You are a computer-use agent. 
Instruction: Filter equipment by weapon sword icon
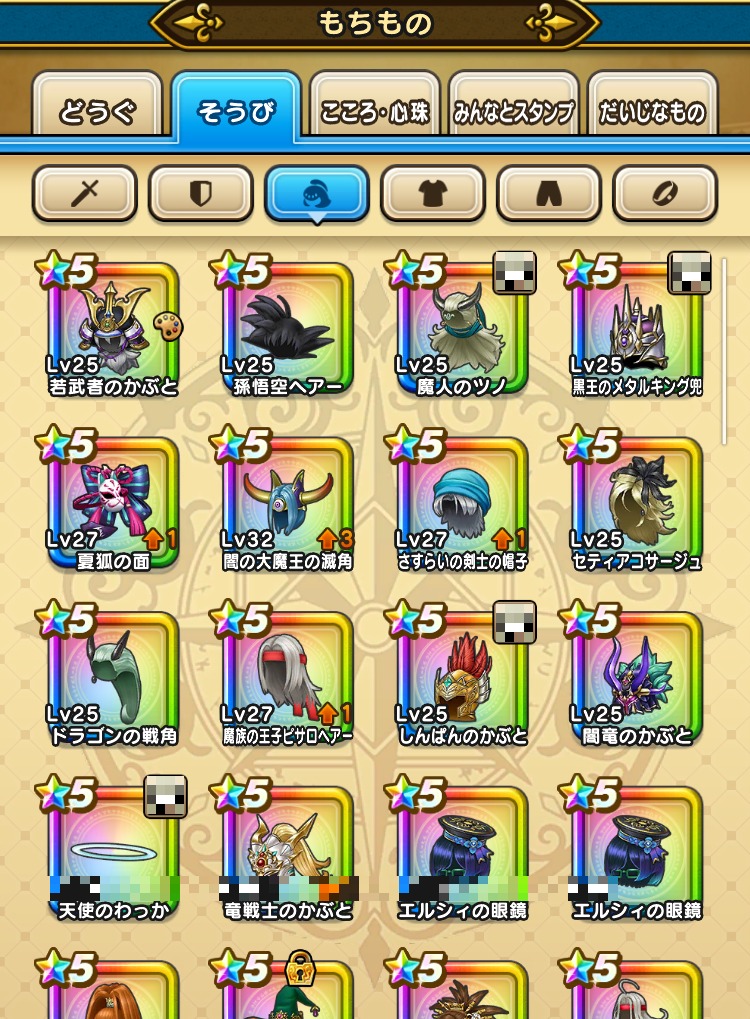click(85, 193)
